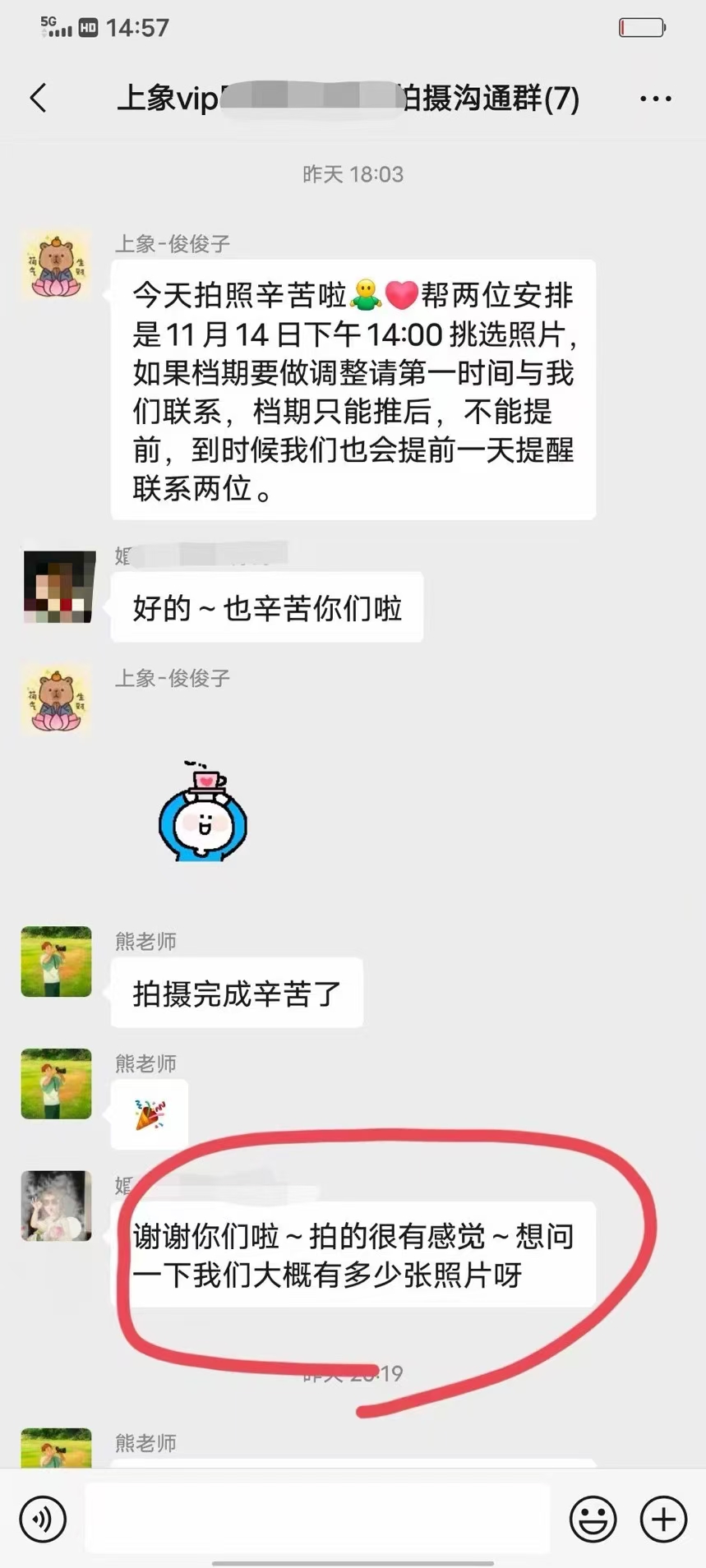Open the group chat options menu
Viewport: 706px width, 1568px height.
tap(655, 99)
